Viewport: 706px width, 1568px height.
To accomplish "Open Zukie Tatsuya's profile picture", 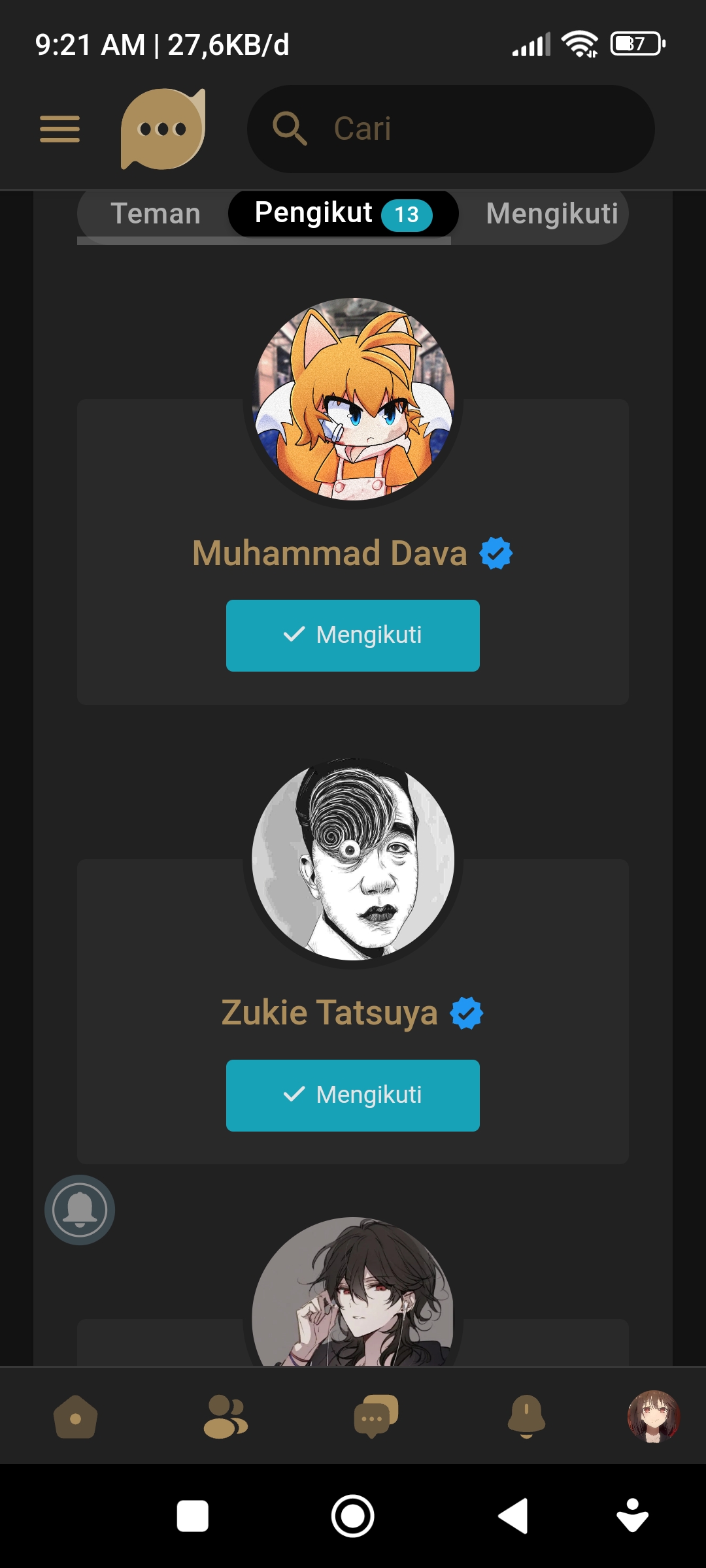I will click(353, 859).
